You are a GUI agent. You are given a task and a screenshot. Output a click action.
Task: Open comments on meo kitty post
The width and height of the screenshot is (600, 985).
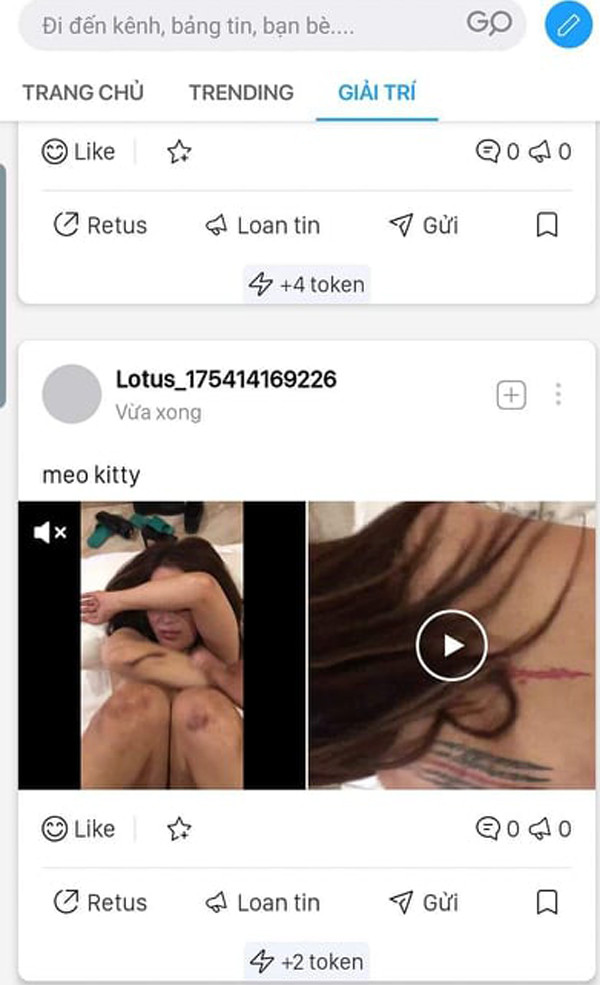click(498, 829)
